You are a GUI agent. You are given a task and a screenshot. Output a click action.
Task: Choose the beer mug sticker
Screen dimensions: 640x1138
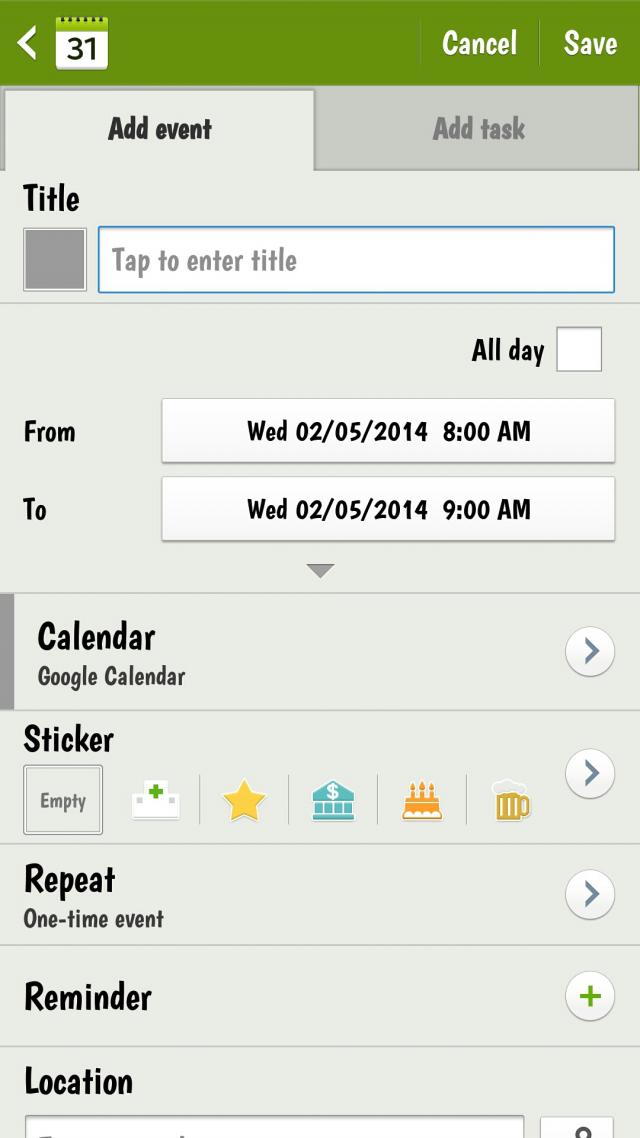(510, 801)
